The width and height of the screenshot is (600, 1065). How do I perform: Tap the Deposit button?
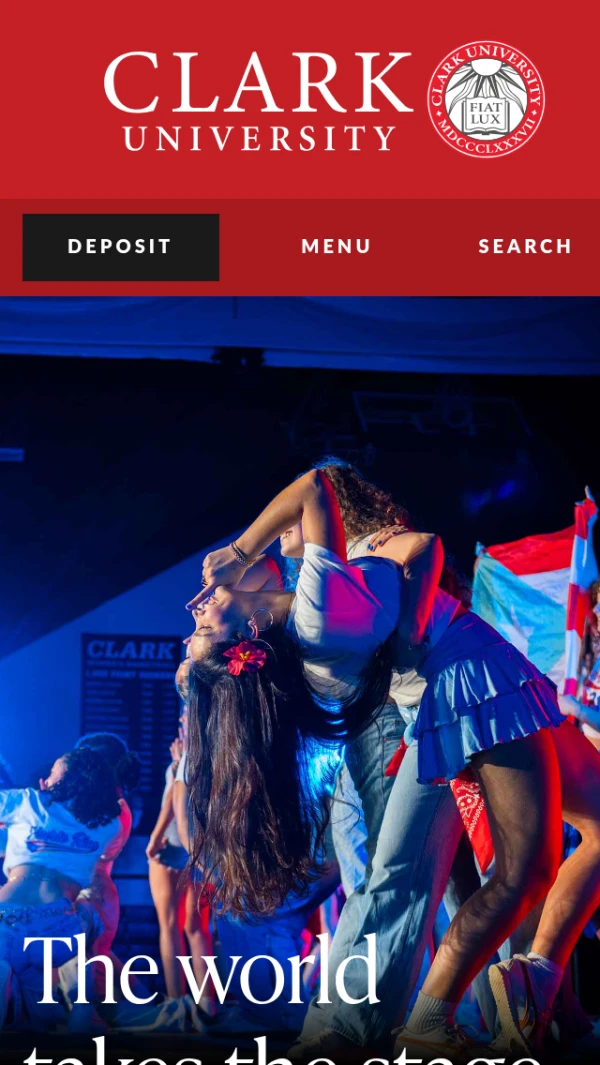121,247
